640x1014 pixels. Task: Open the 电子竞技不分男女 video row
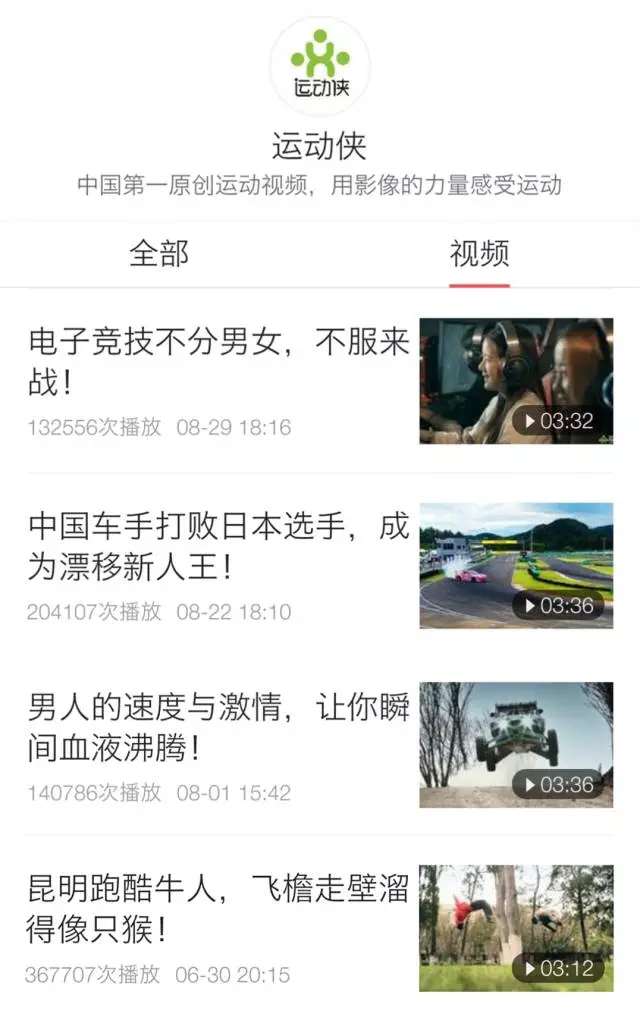218,361
